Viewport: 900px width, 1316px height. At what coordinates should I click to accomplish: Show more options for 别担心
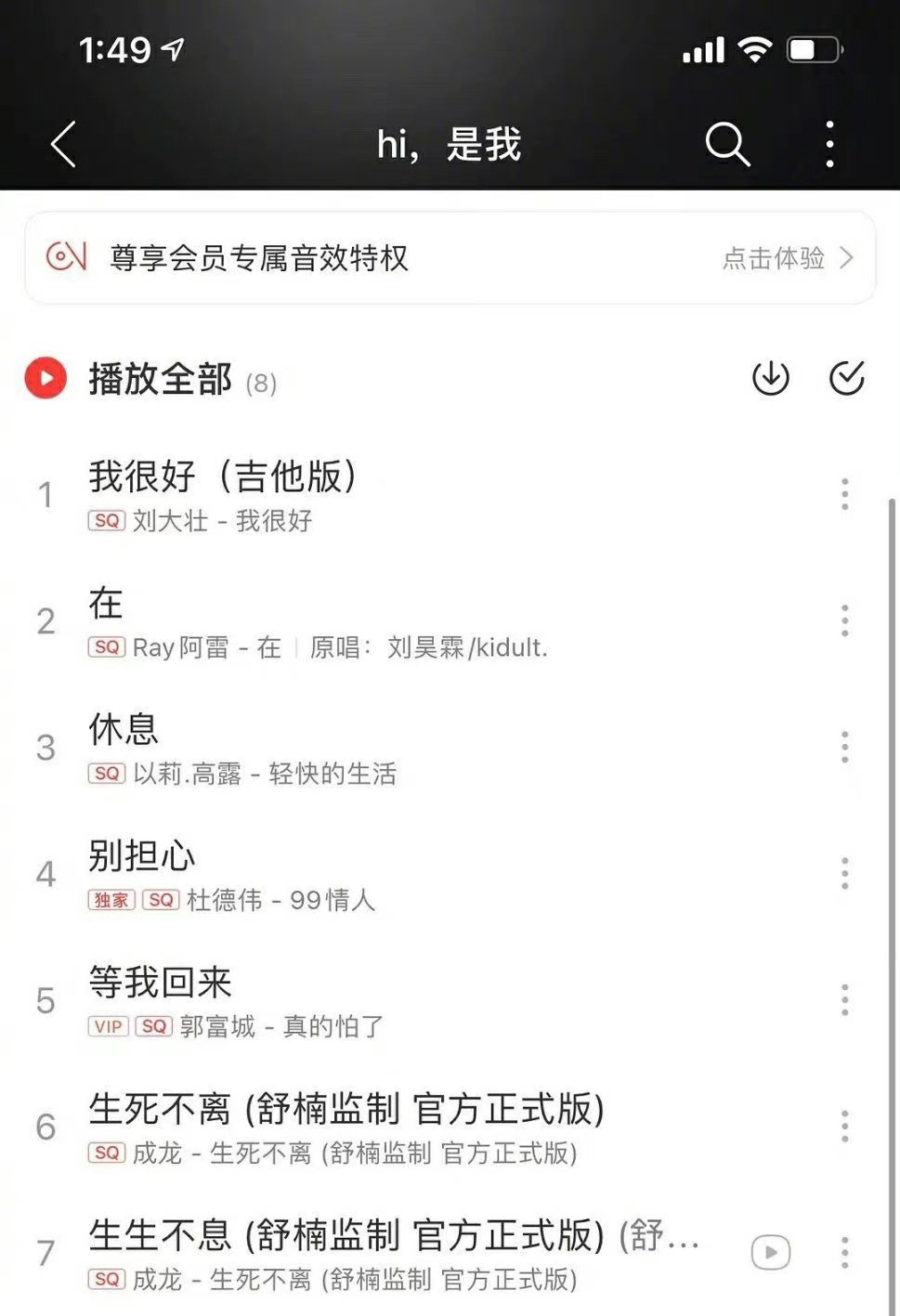844,873
